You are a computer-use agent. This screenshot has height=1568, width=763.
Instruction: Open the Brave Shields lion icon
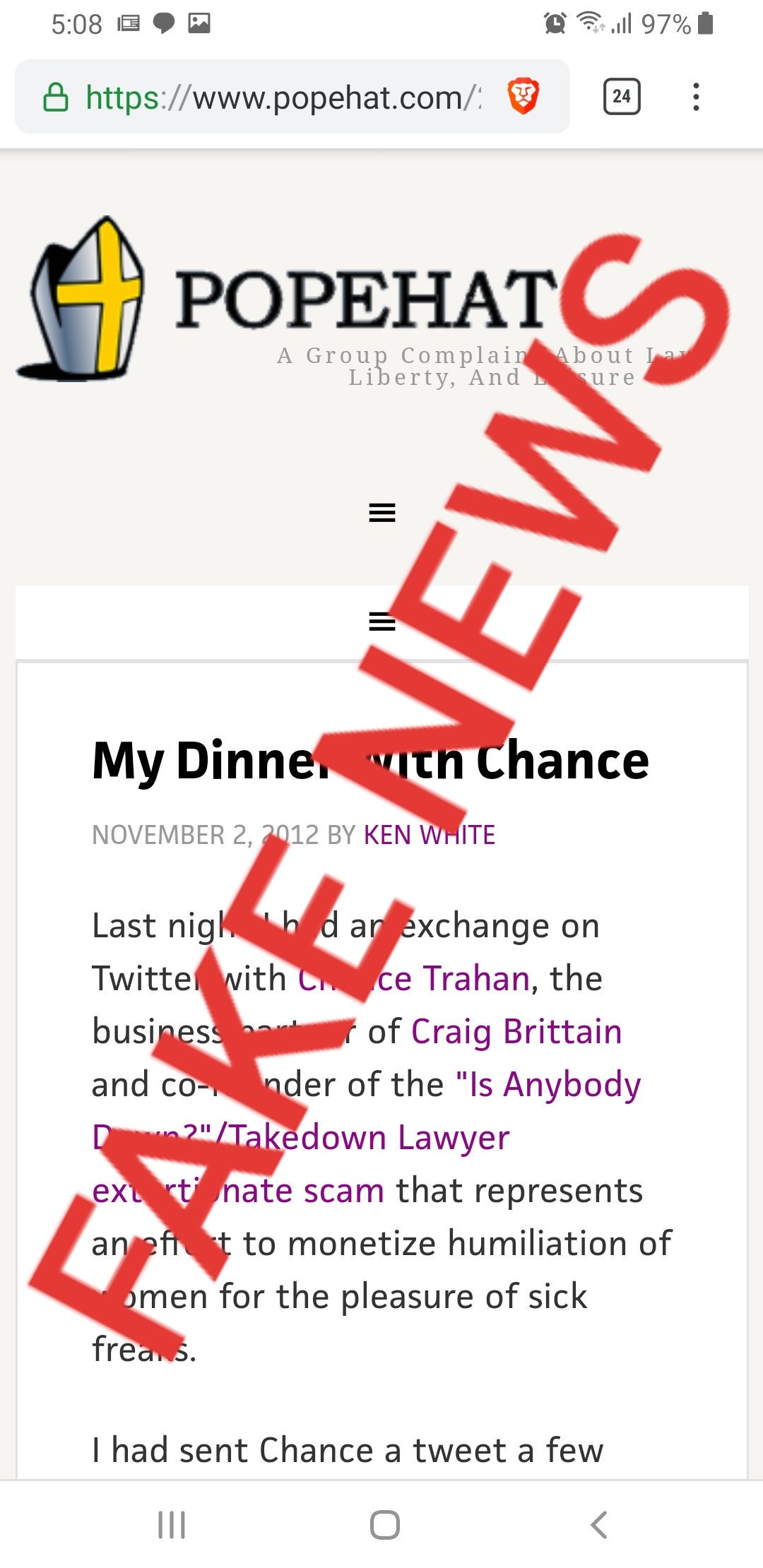[524, 97]
